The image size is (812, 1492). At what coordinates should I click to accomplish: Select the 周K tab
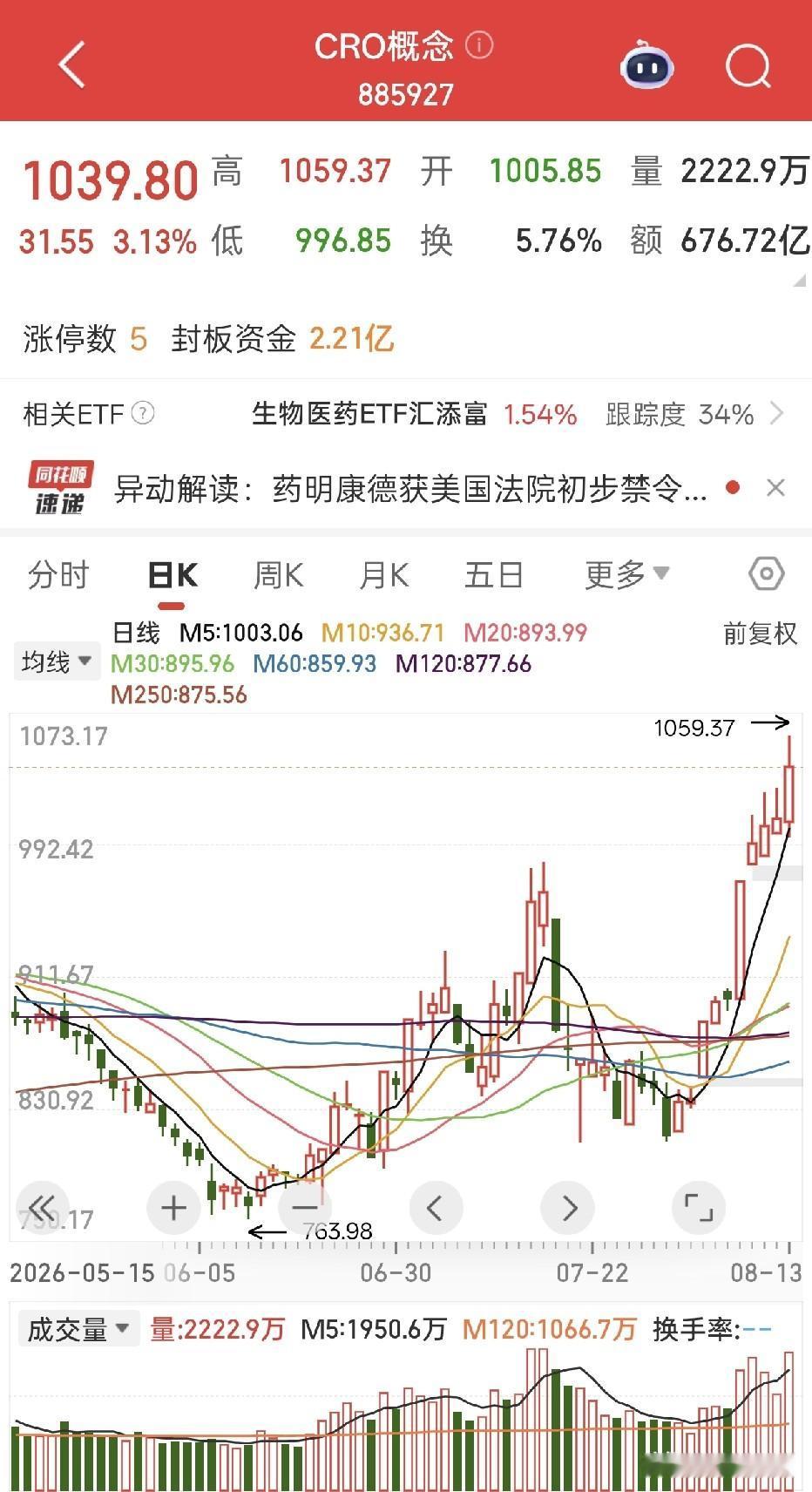pyautogui.click(x=278, y=575)
